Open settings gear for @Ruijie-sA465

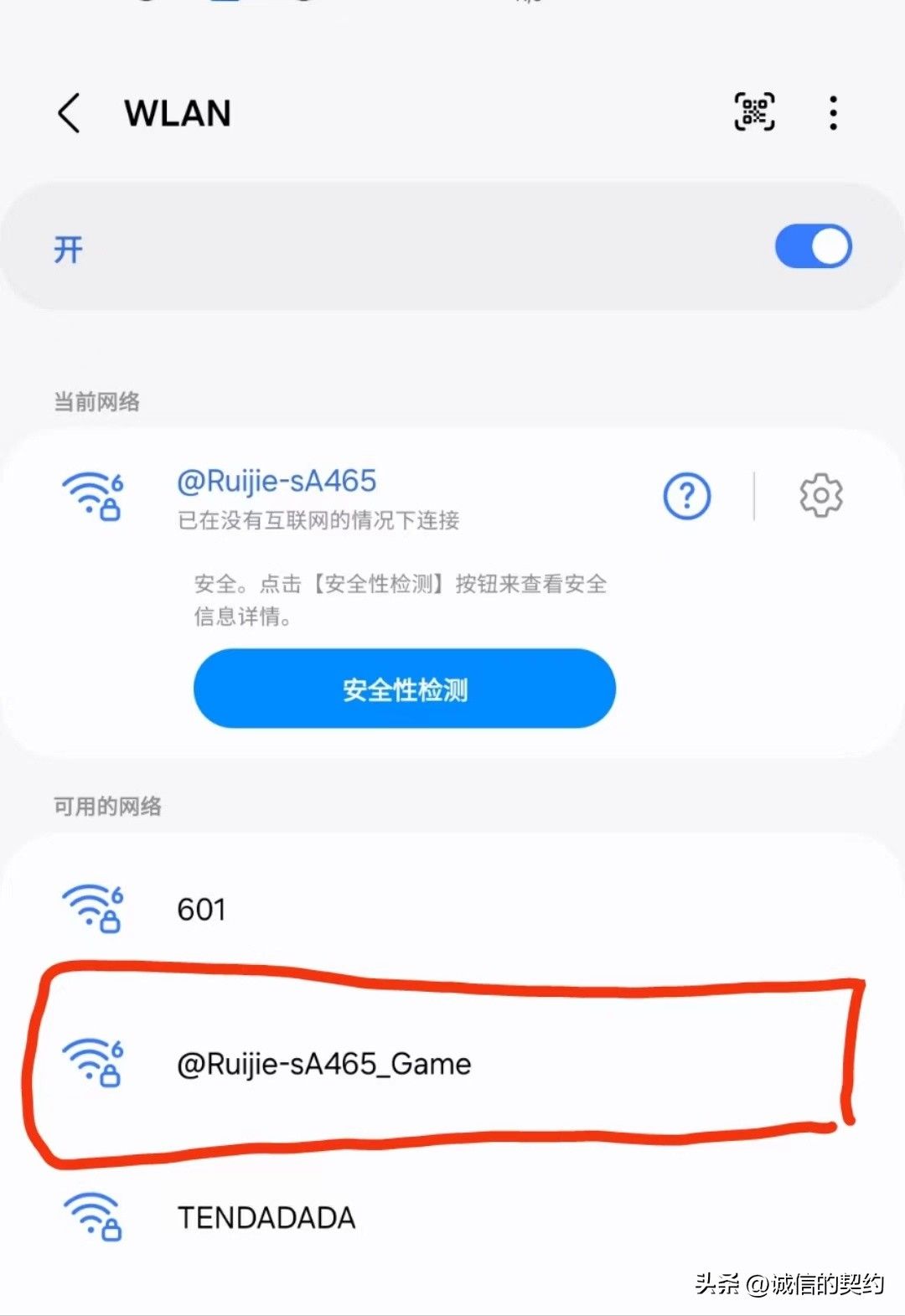point(820,496)
